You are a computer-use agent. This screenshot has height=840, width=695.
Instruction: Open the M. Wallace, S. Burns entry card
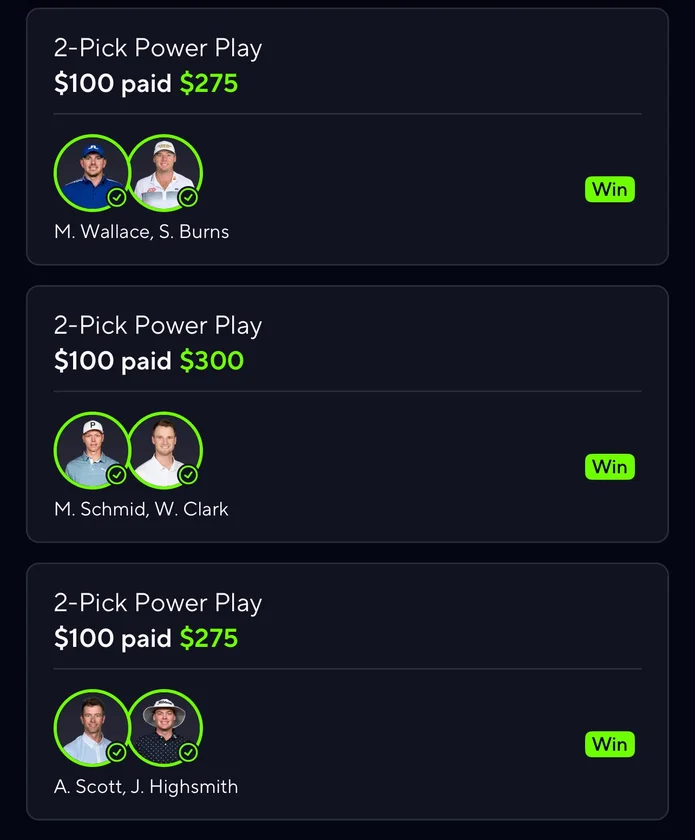coord(347,137)
